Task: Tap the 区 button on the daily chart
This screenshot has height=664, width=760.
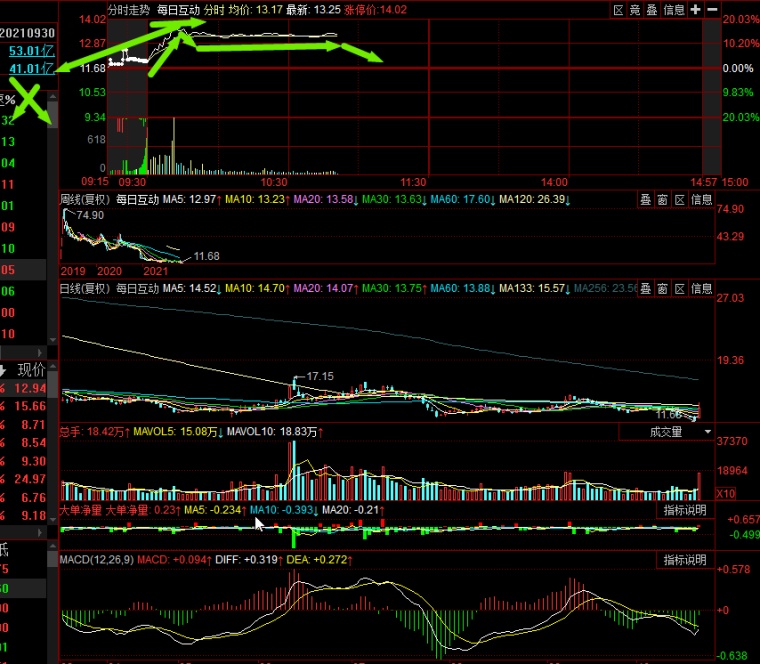Action: [x=679, y=288]
